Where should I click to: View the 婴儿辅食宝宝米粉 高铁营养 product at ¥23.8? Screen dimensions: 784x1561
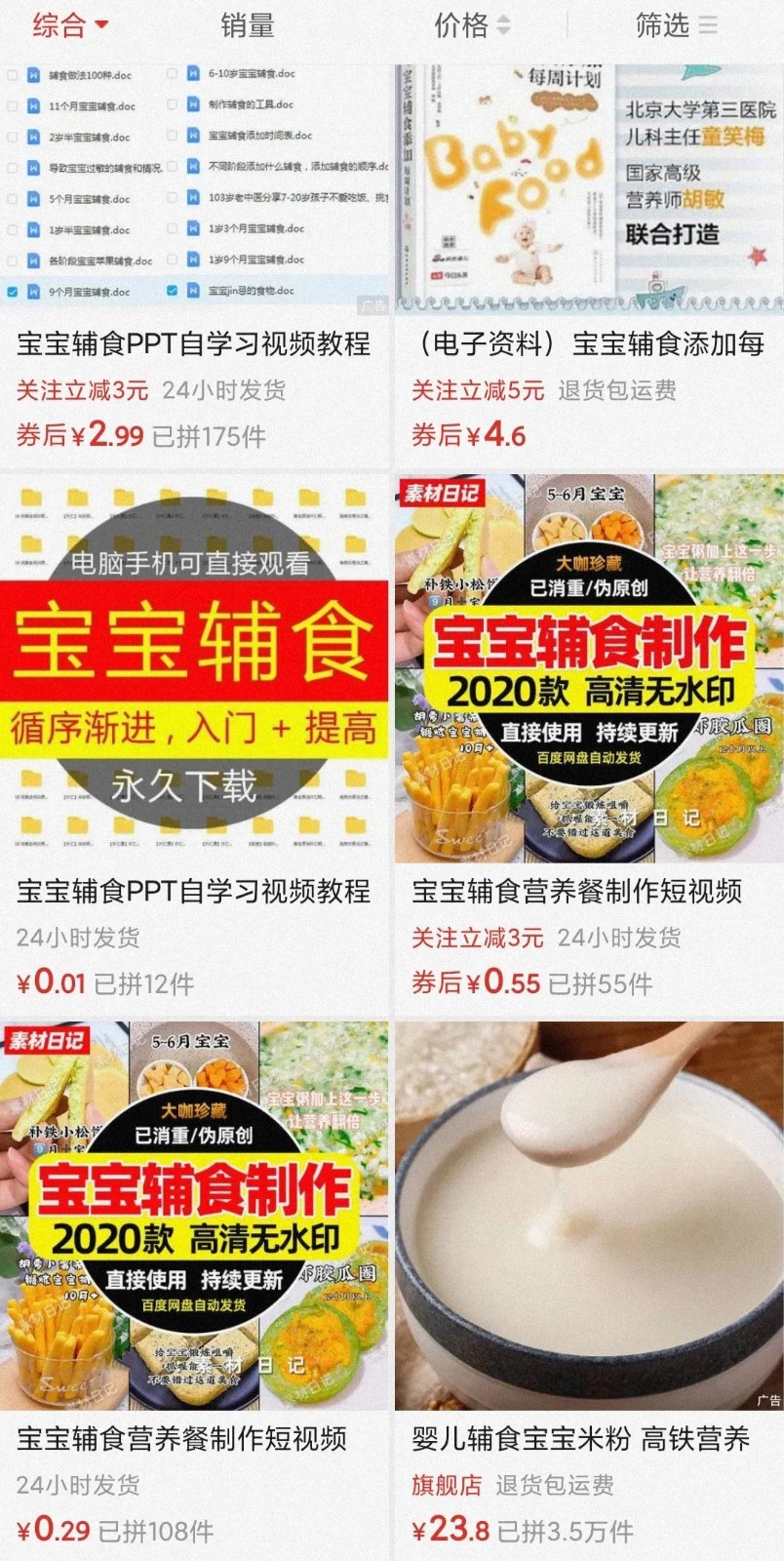pyautogui.click(x=581, y=1438)
